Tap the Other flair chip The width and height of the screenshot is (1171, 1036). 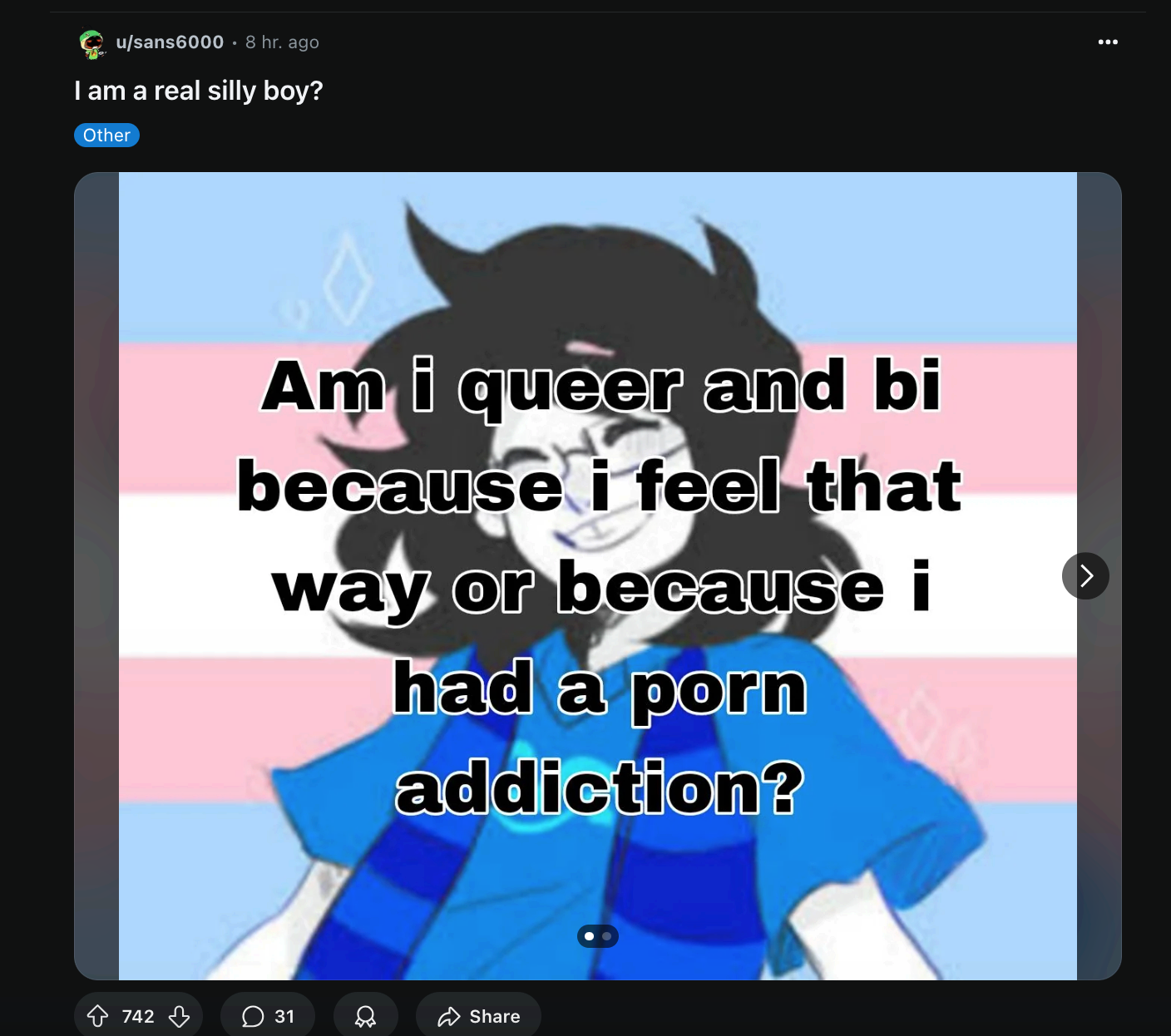106,136
